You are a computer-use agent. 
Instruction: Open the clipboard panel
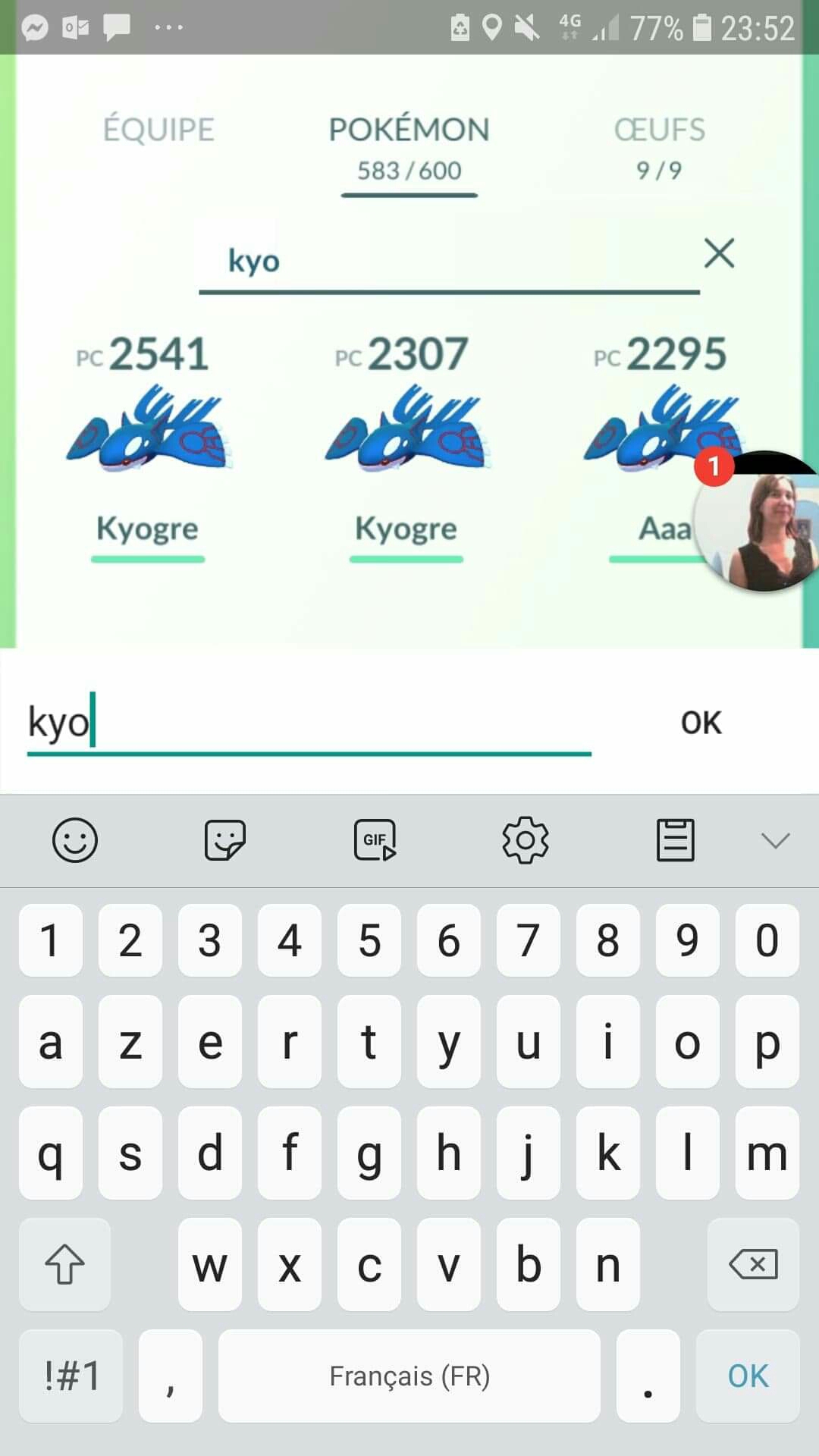pyautogui.click(x=675, y=840)
